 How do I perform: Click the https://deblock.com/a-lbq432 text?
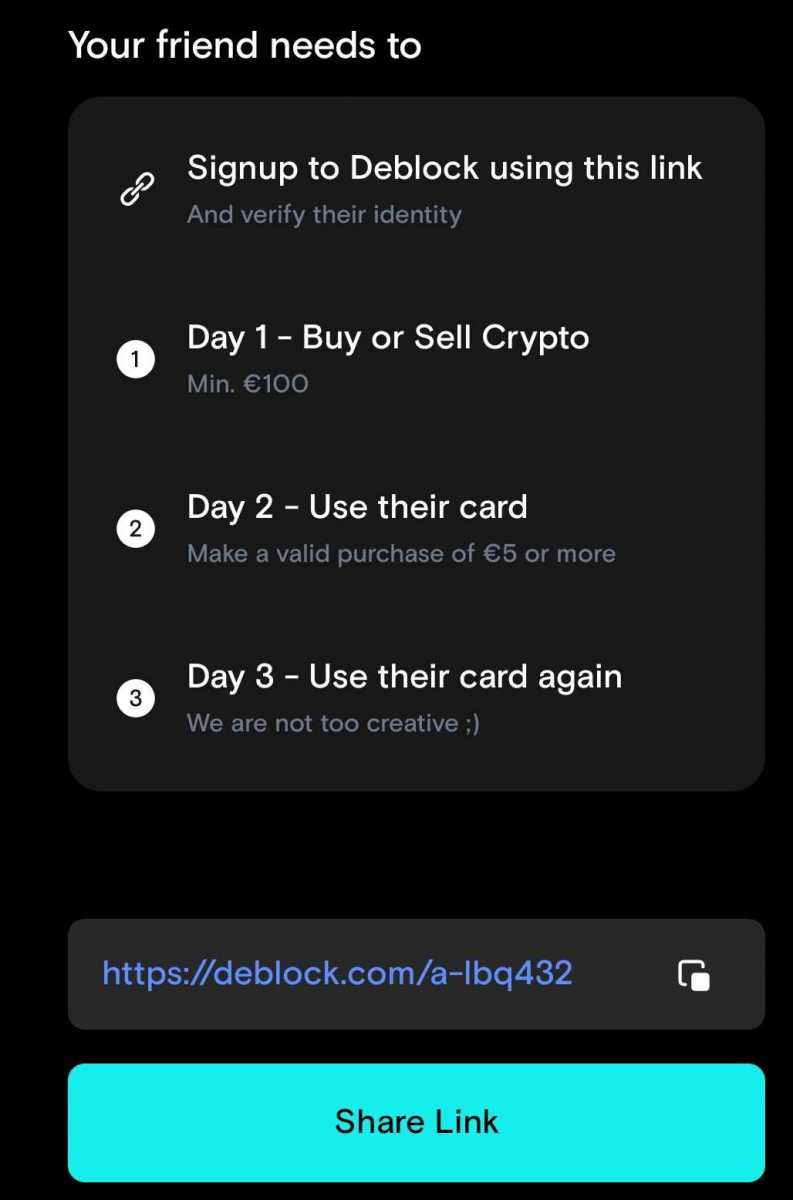(x=336, y=974)
